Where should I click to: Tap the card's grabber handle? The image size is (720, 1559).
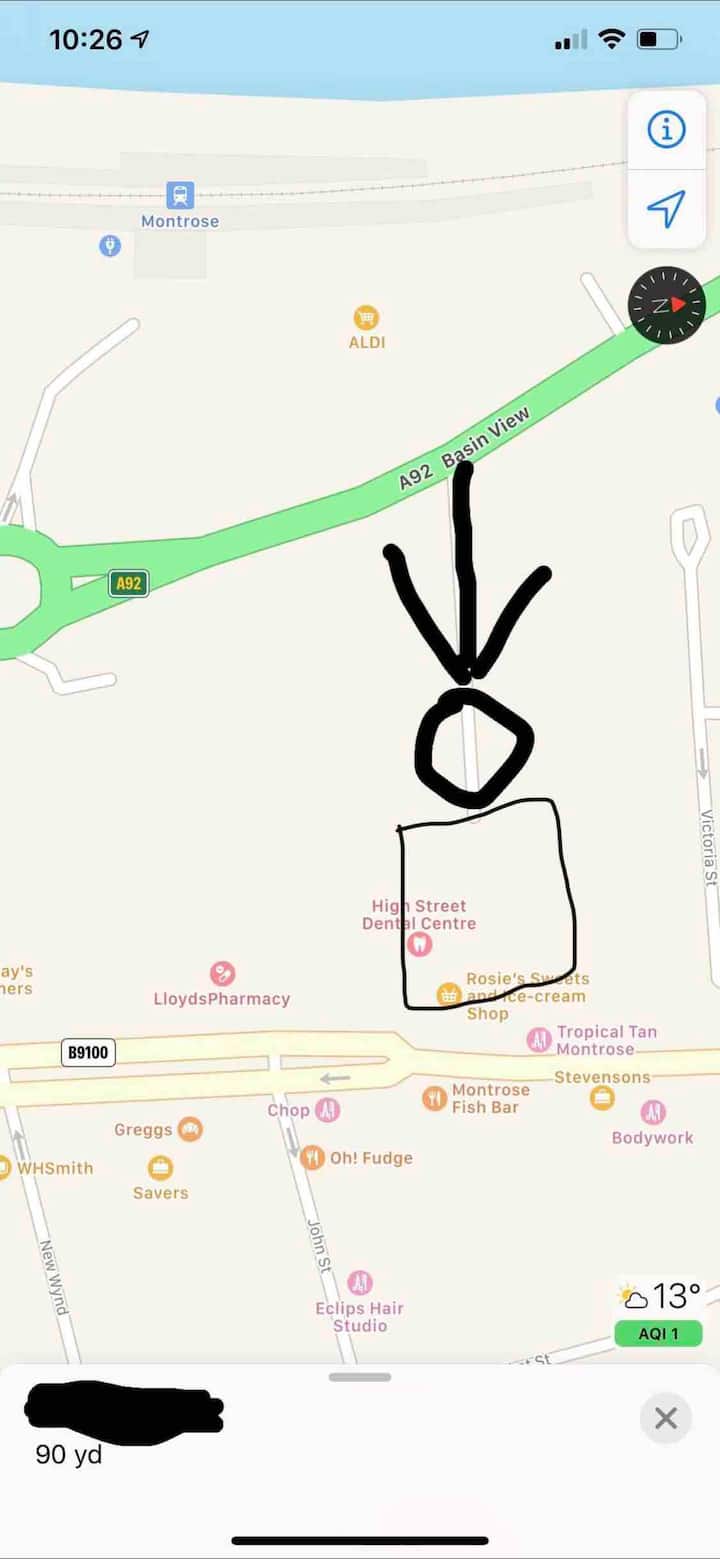click(360, 1377)
